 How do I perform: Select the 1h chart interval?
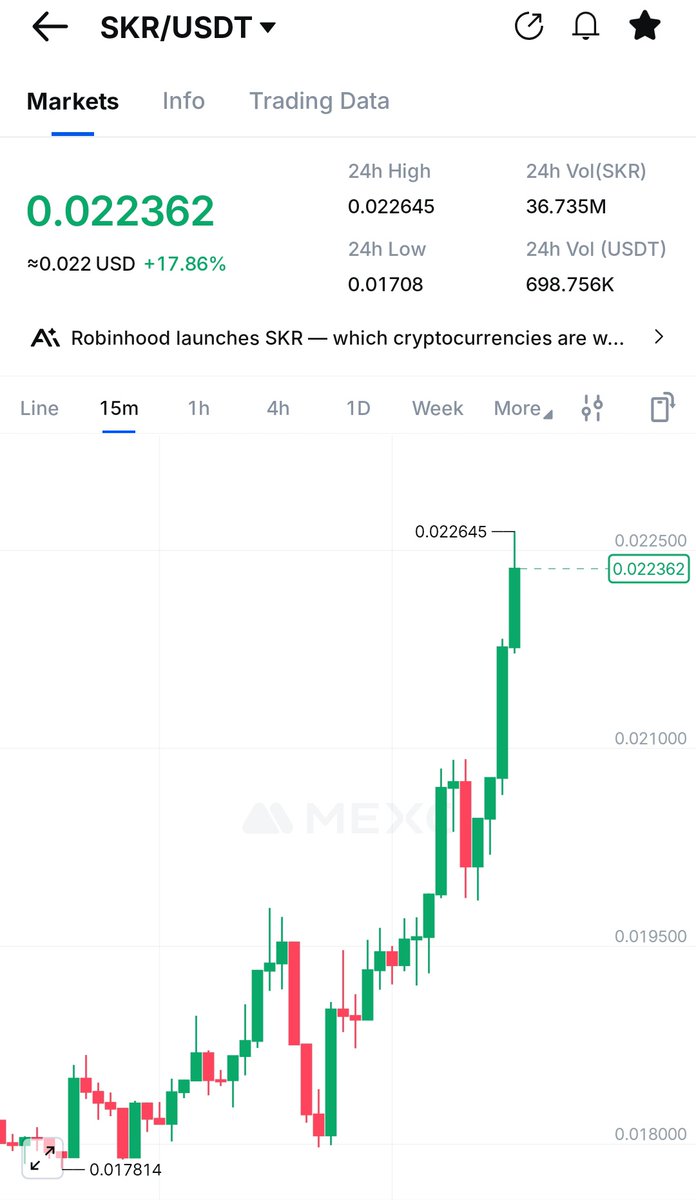pyautogui.click(x=198, y=408)
